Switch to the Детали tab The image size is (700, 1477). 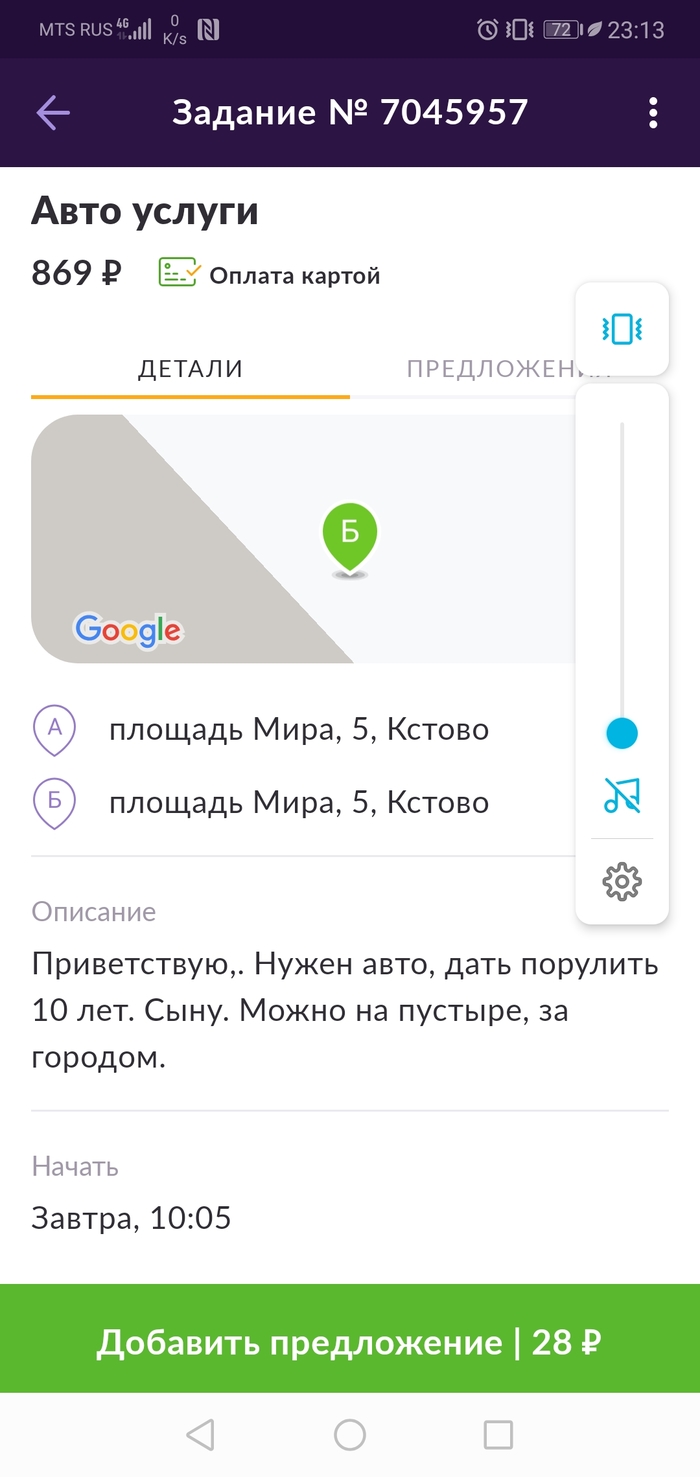pos(190,368)
